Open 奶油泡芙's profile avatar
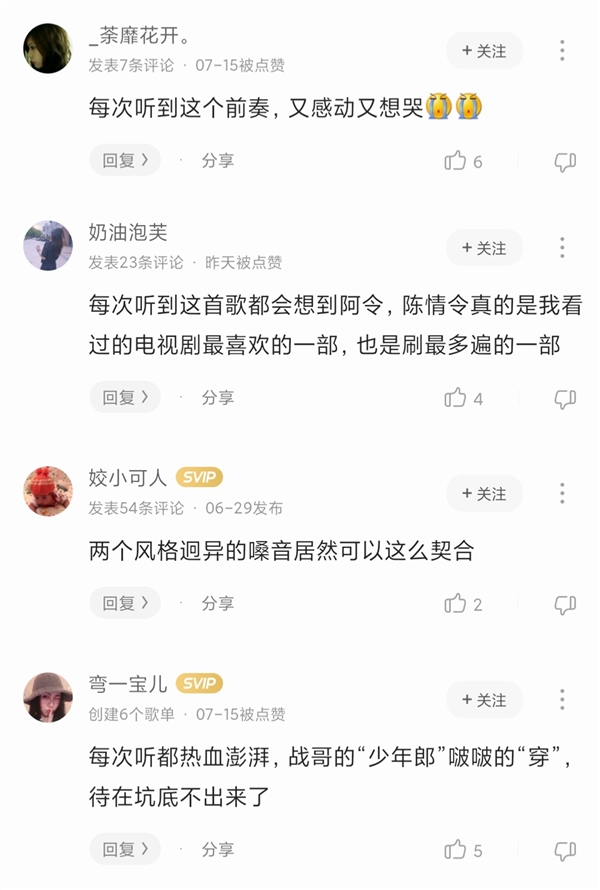Image resolution: width=600 pixels, height=890 pixels. 48,246
